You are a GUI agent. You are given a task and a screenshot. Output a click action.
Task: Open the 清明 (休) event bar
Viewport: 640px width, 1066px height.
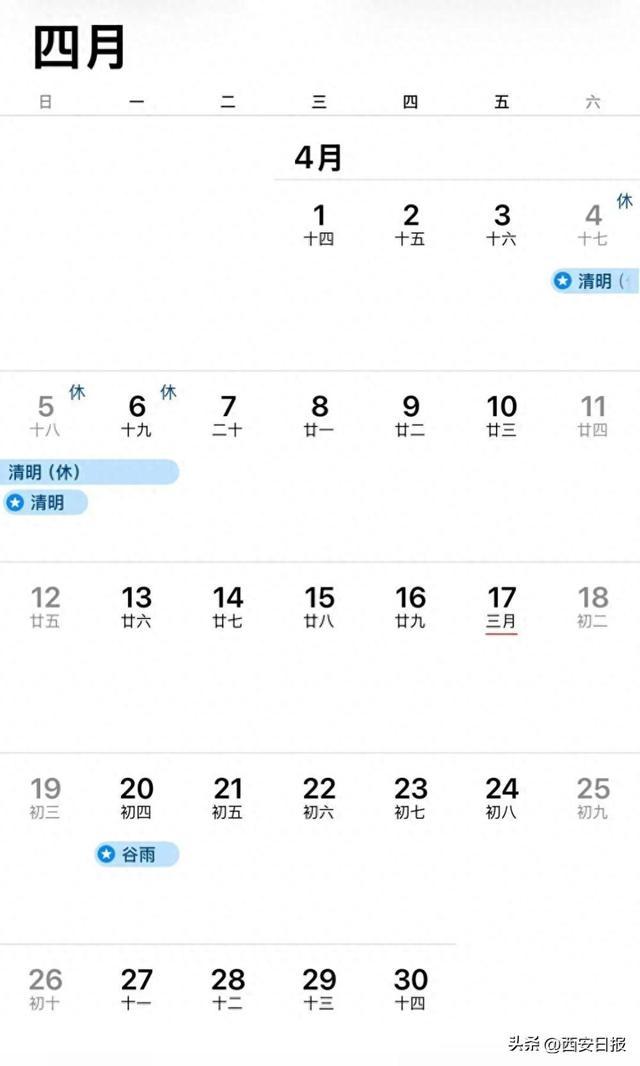pos(88,472)
